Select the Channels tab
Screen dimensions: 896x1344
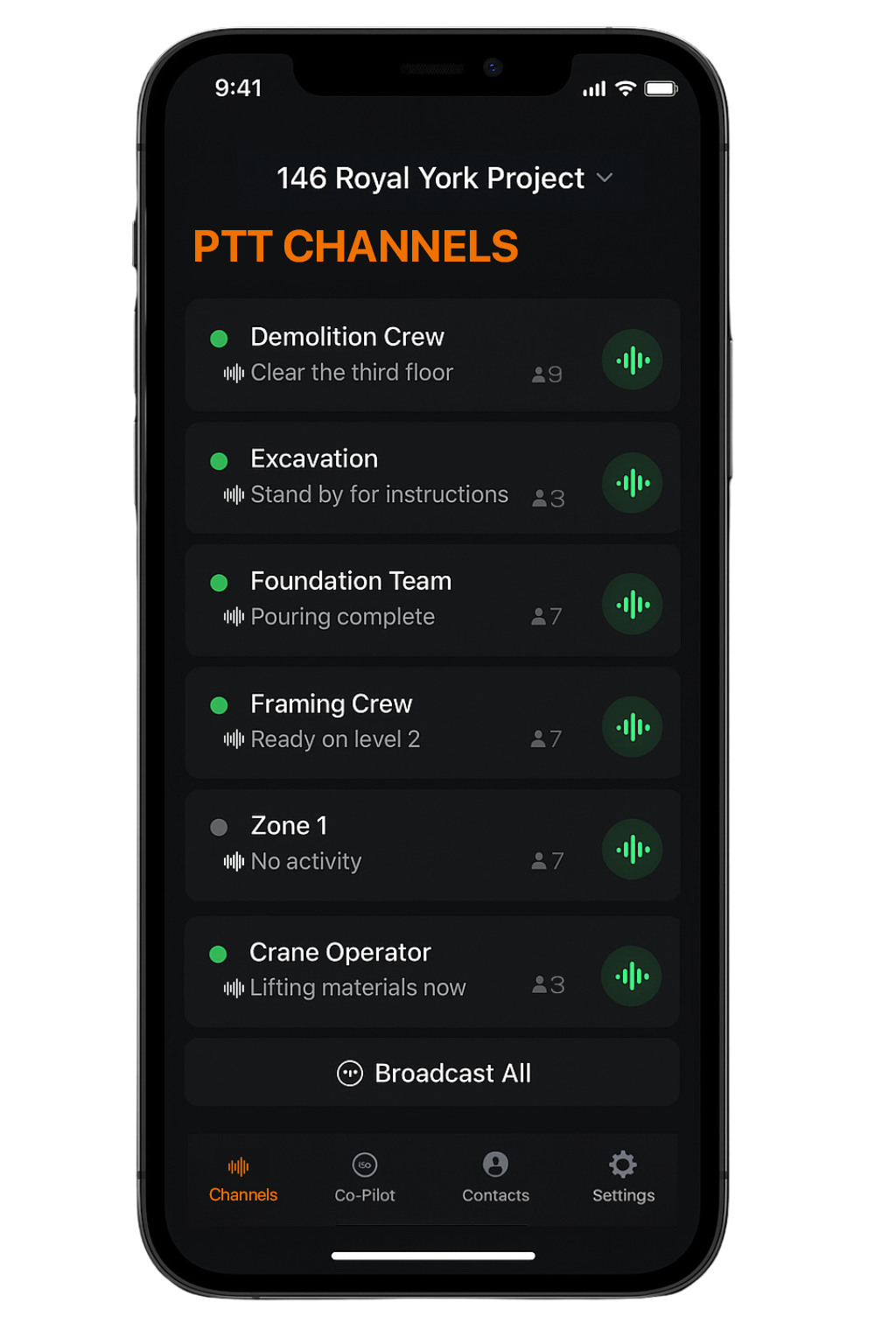pyautogui.click(x=242, y=1179)
